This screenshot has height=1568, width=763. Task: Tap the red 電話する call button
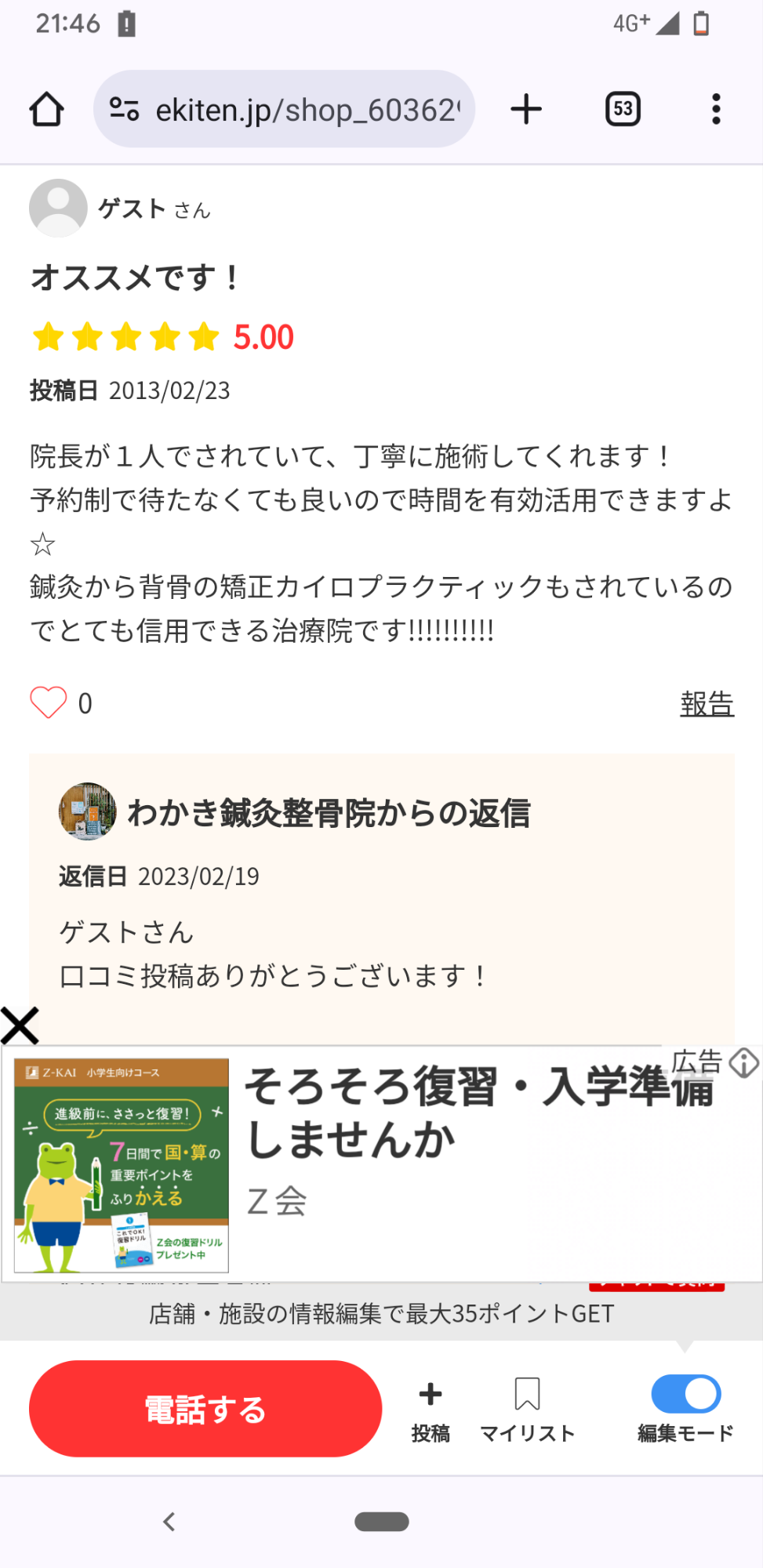[x=205, y=1409]
